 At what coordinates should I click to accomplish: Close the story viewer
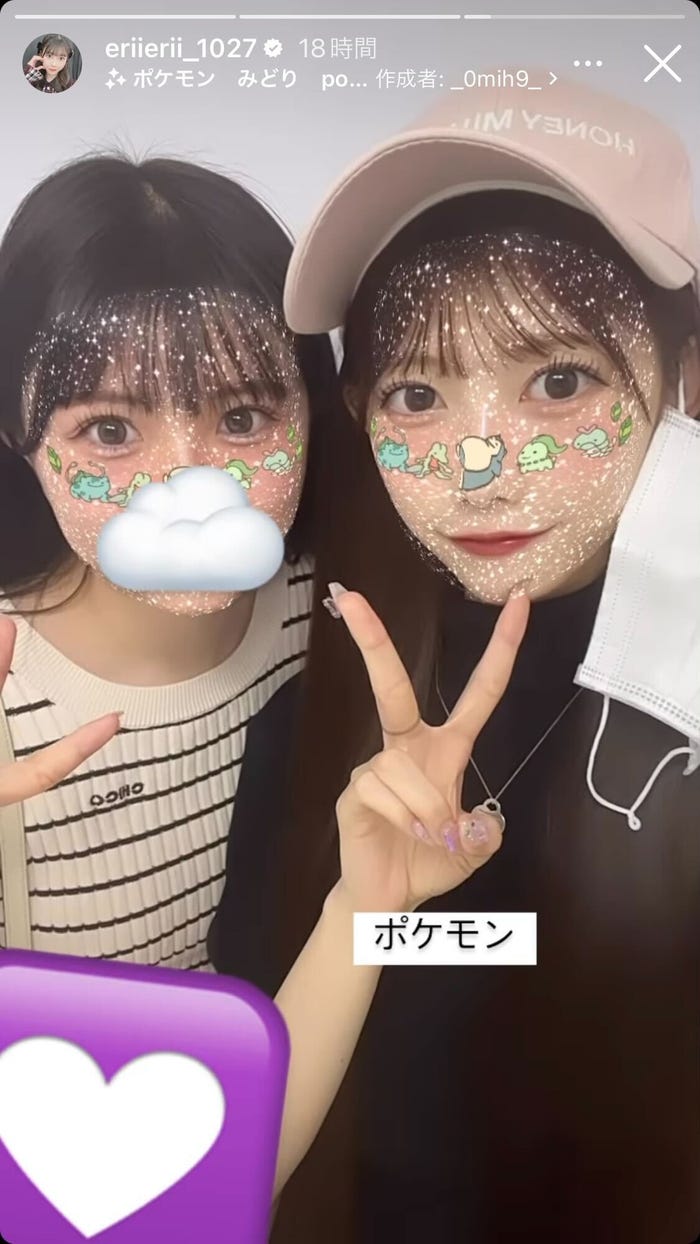pyautogui.click(x=662, y=64)
